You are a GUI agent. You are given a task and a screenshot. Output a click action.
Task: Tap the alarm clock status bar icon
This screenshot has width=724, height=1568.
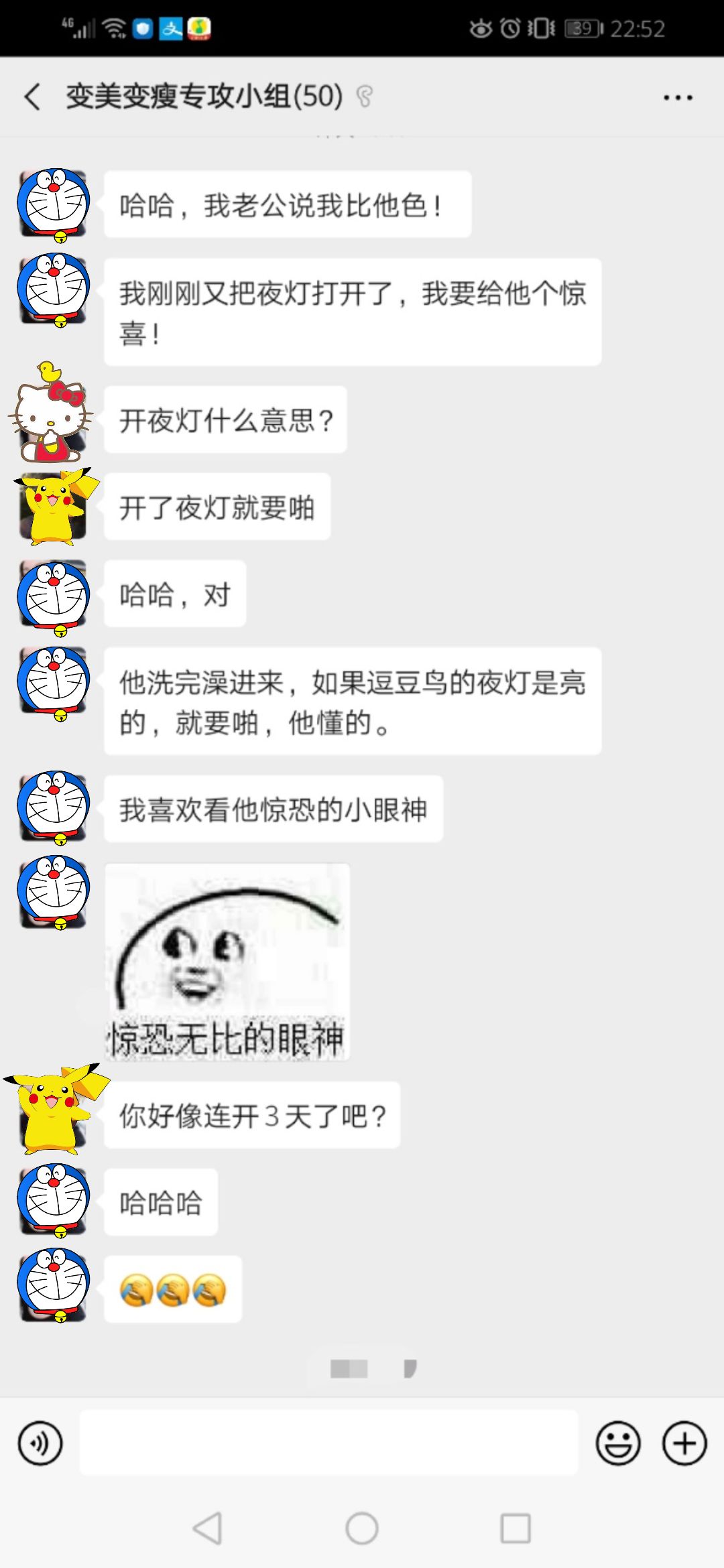click(511, 28)
